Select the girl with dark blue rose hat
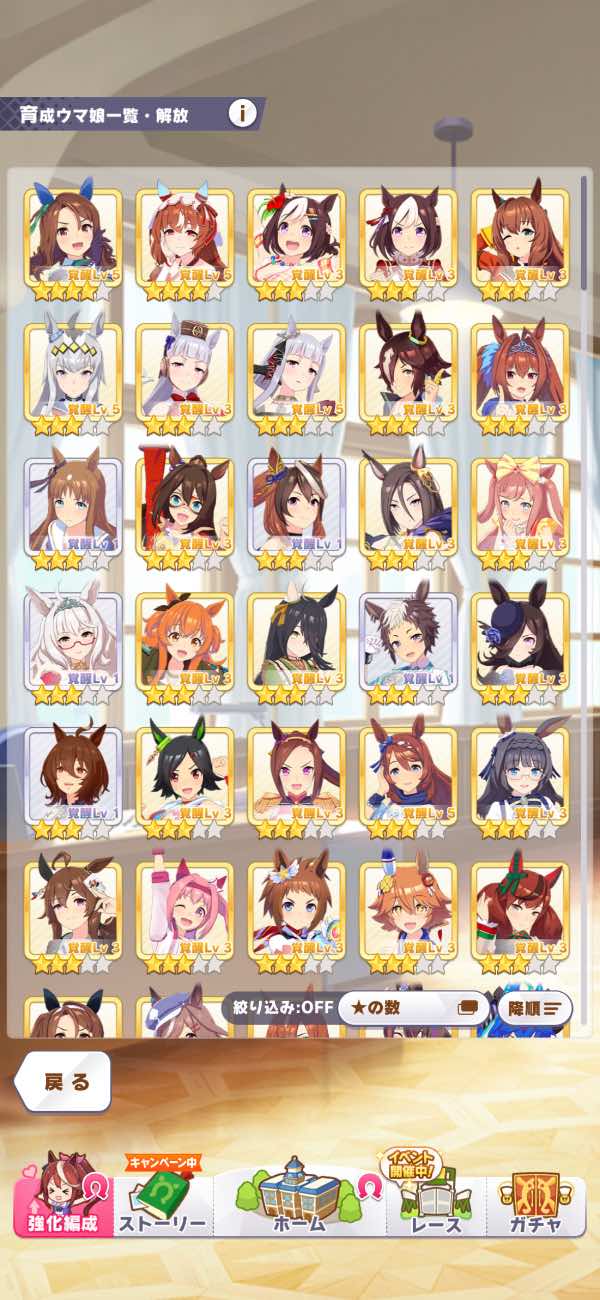 (x=519, y=640)
